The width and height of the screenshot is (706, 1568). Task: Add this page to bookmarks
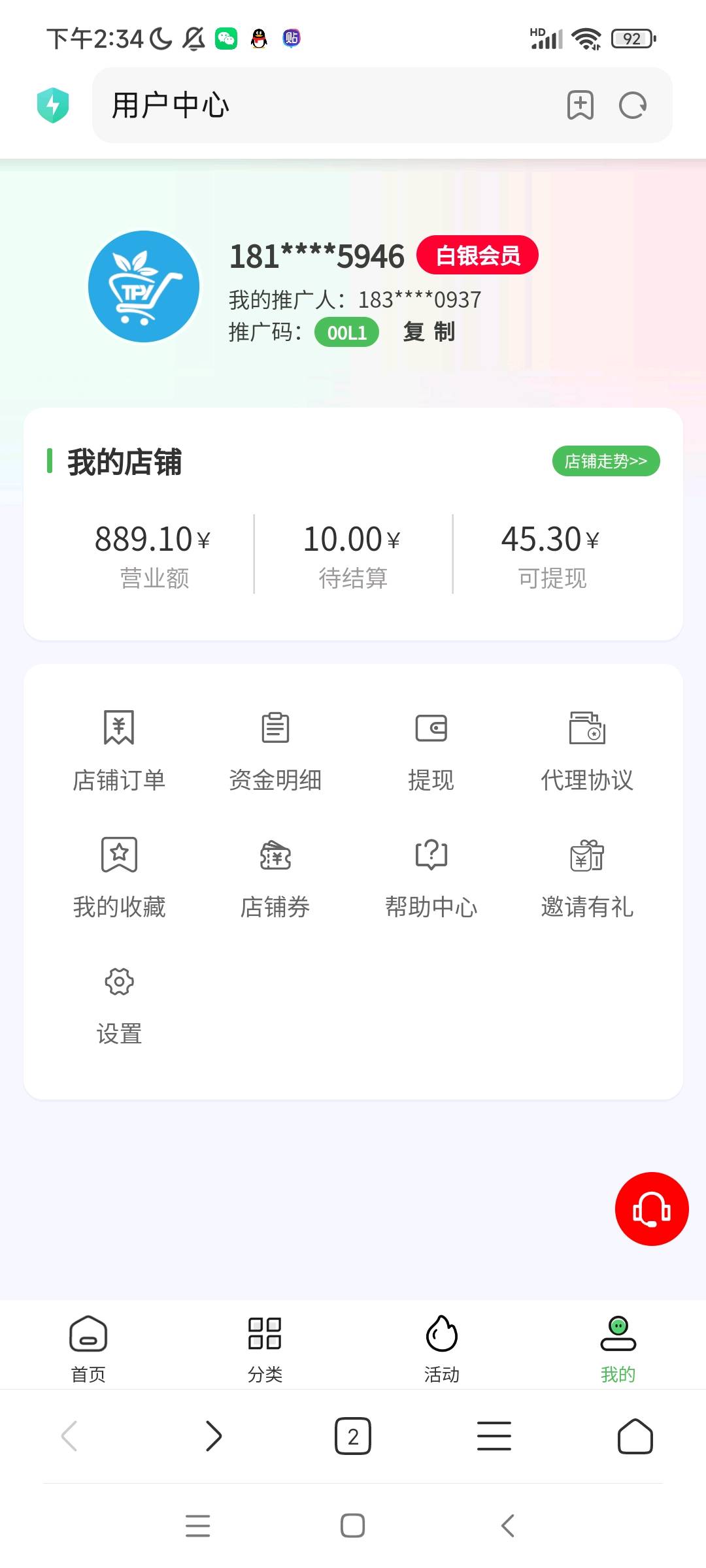pyautogui.click(x=580, y=105)
